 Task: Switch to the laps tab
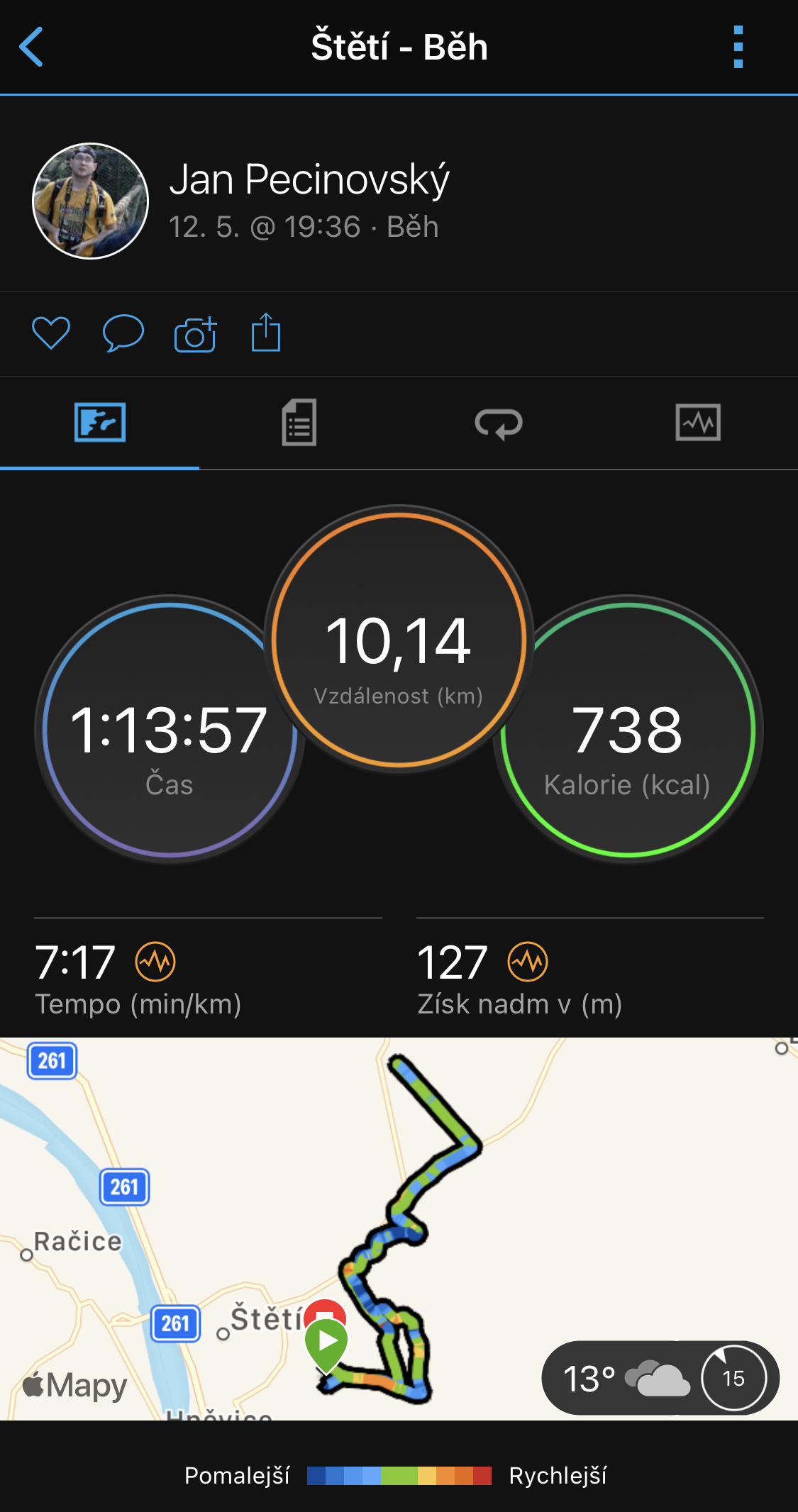coord(499,423)
